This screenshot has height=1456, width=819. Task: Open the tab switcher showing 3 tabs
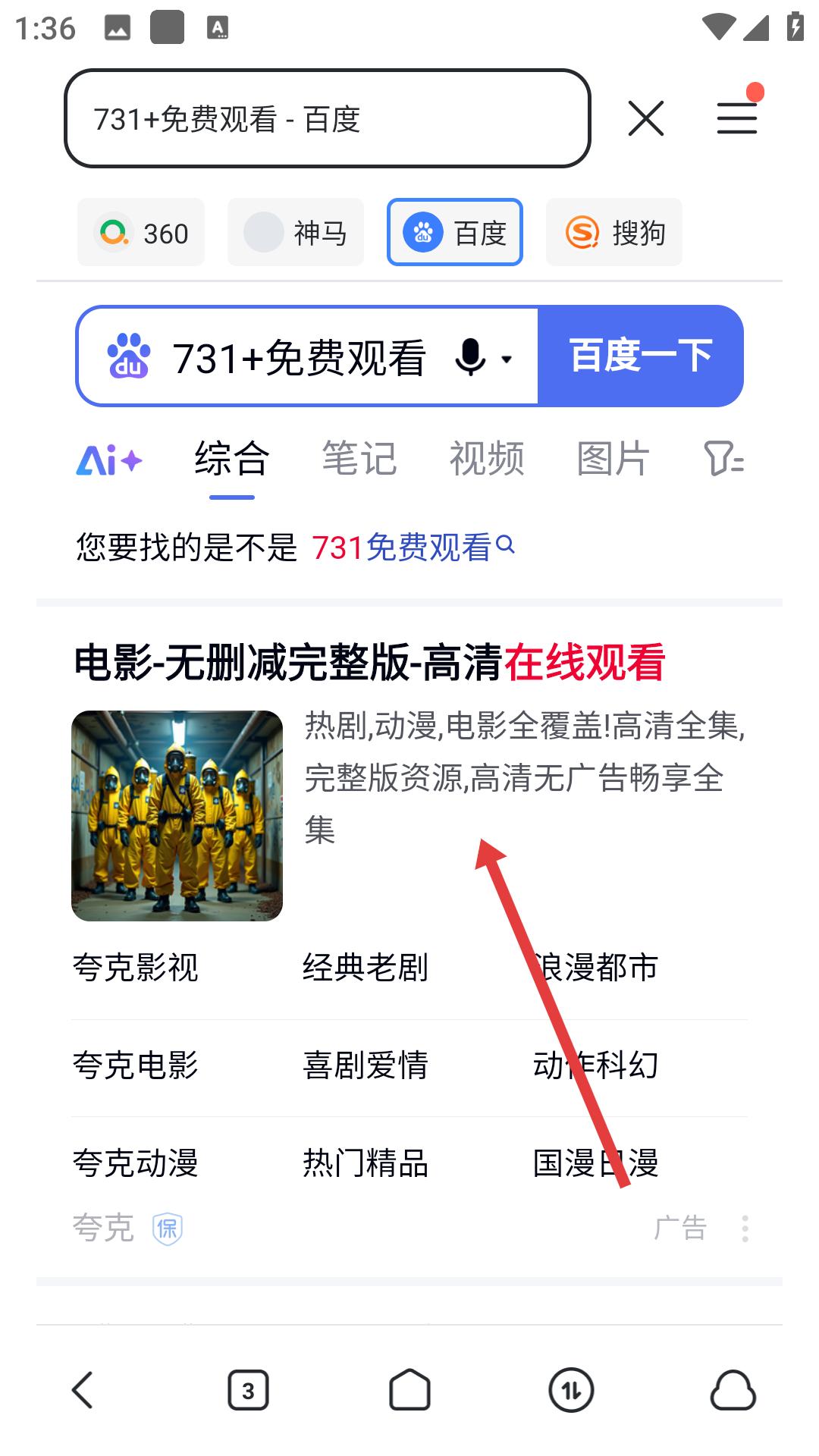point(248,1390)
